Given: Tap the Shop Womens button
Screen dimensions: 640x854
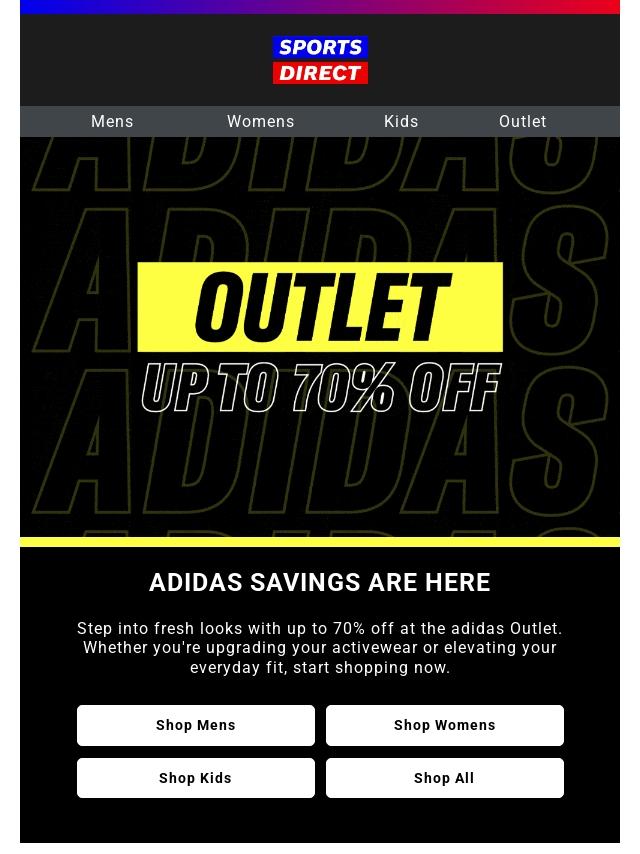Looking at the screenshot, I should (x=444, y=725).
